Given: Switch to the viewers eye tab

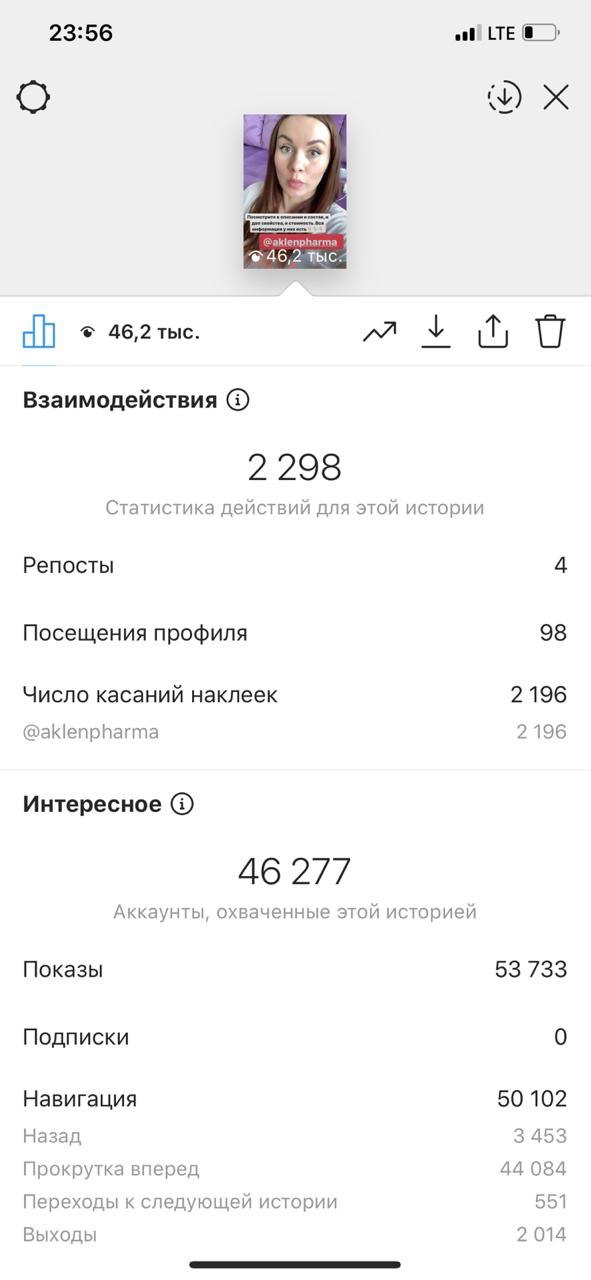Looking at the screenshot, I should (x=140, y=332).
